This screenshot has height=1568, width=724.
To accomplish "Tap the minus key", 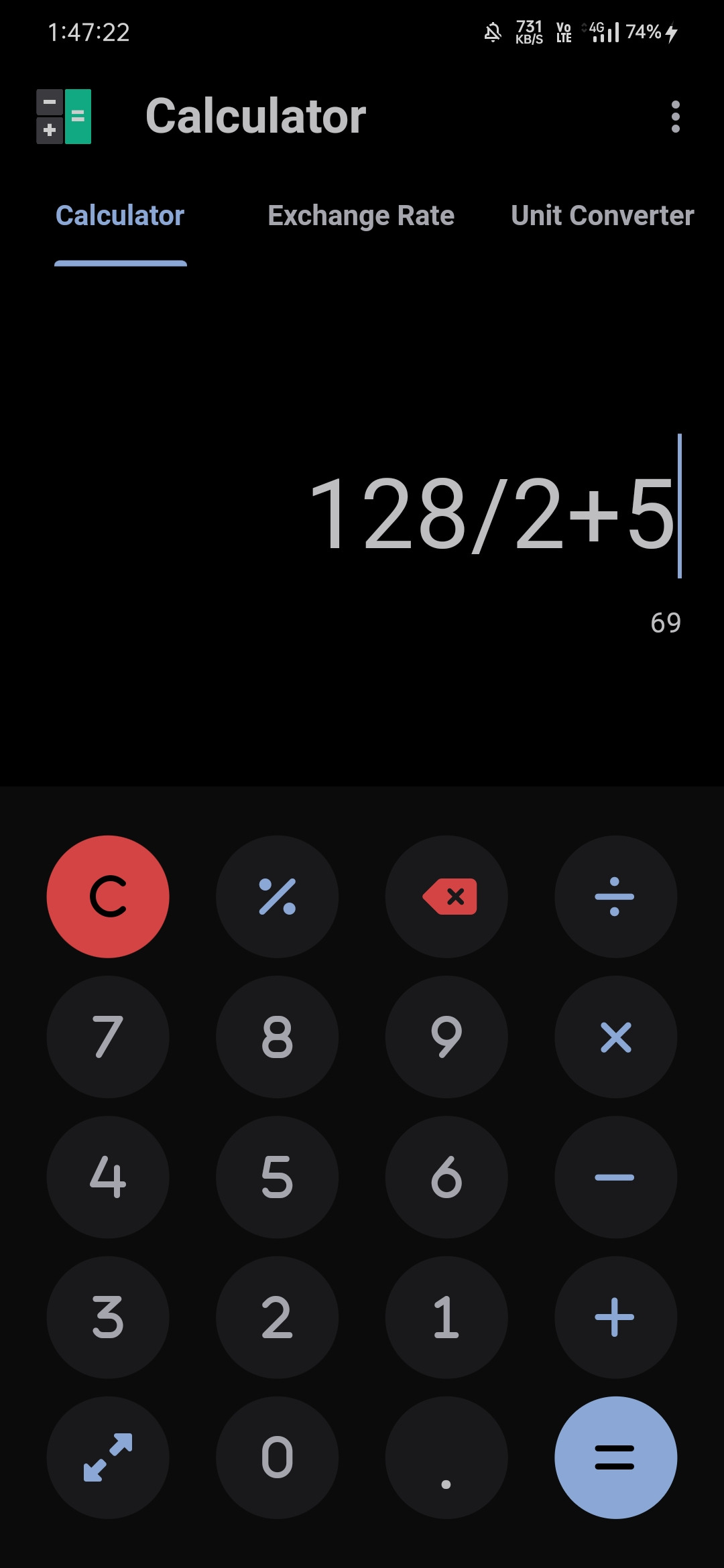I will 615,1177.
